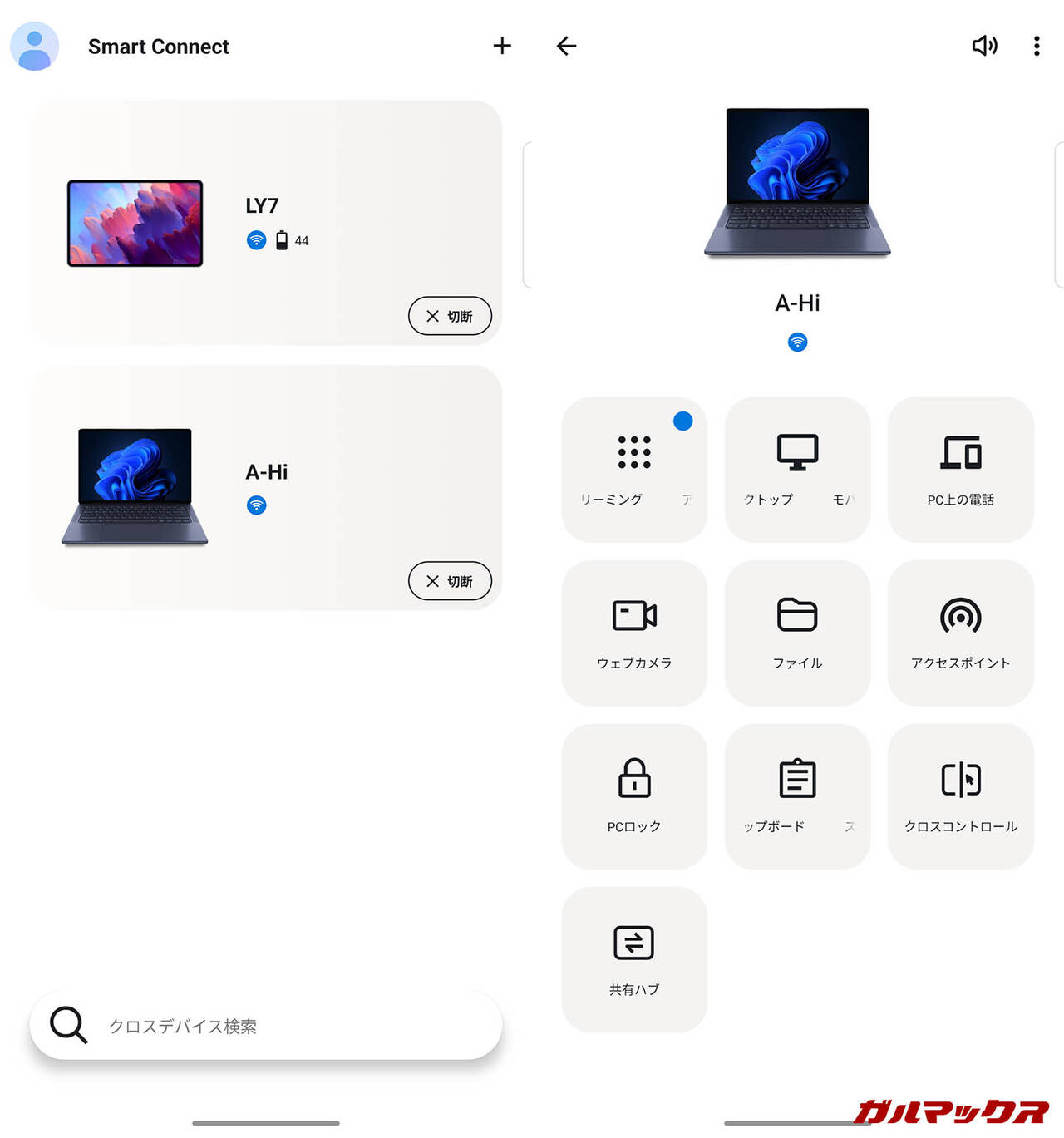Tap the PCロック tile
The height and width of the screenshot is (1138, 1064).
pyautogui.click(x=634, y=796)
